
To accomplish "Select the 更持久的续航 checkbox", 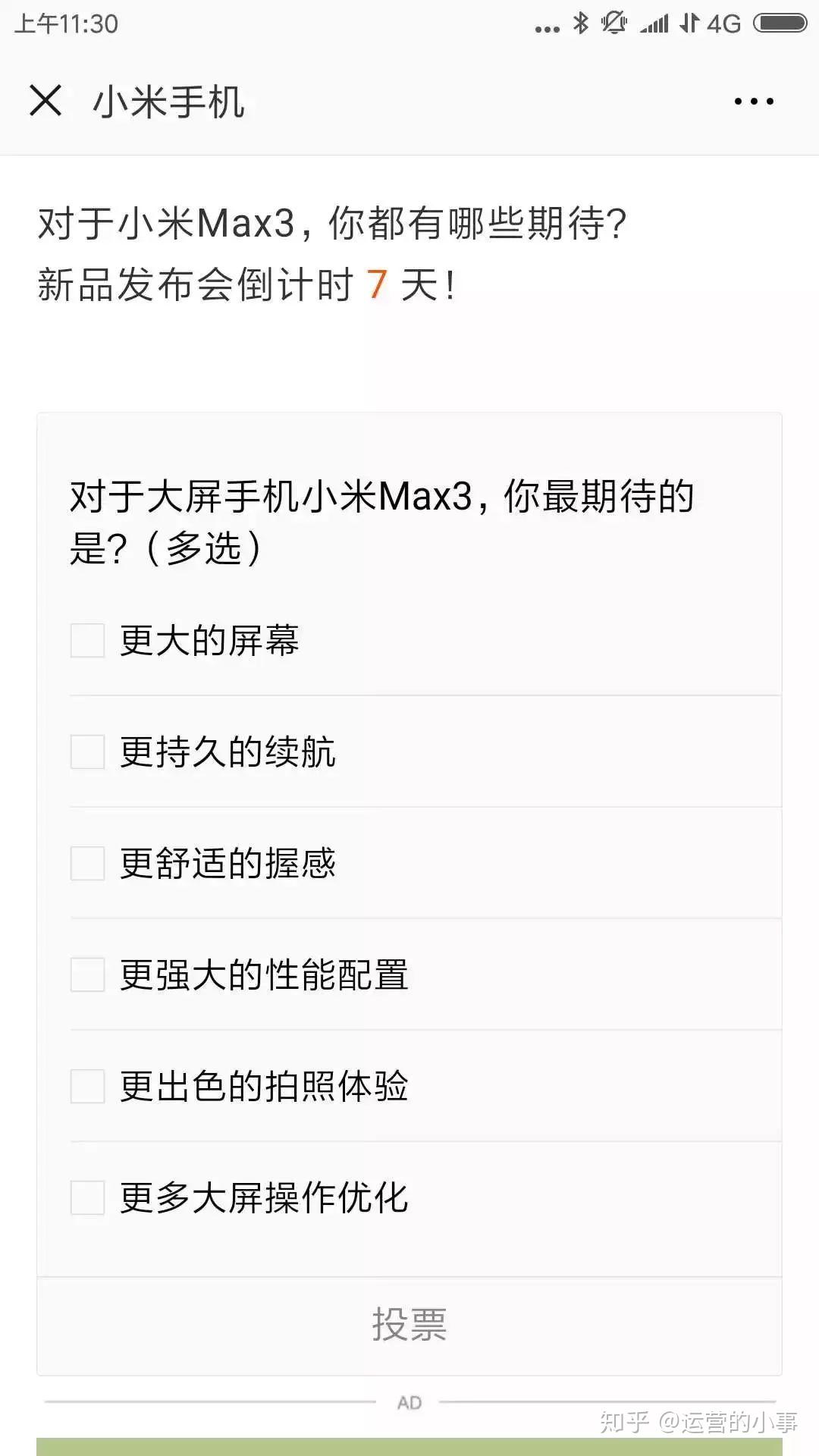I will pos(87,752).
